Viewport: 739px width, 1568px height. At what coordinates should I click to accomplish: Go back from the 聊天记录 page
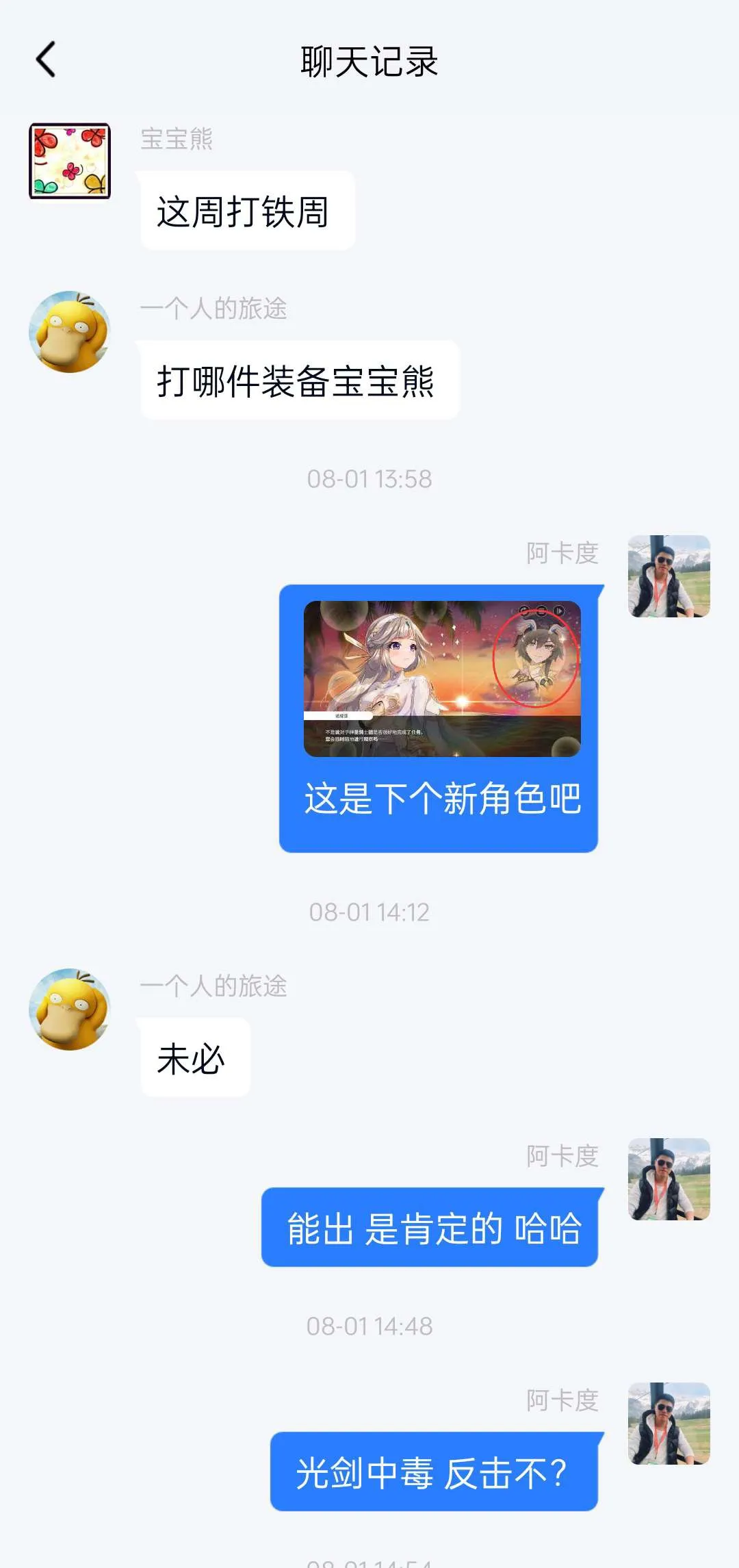point(46,60)
